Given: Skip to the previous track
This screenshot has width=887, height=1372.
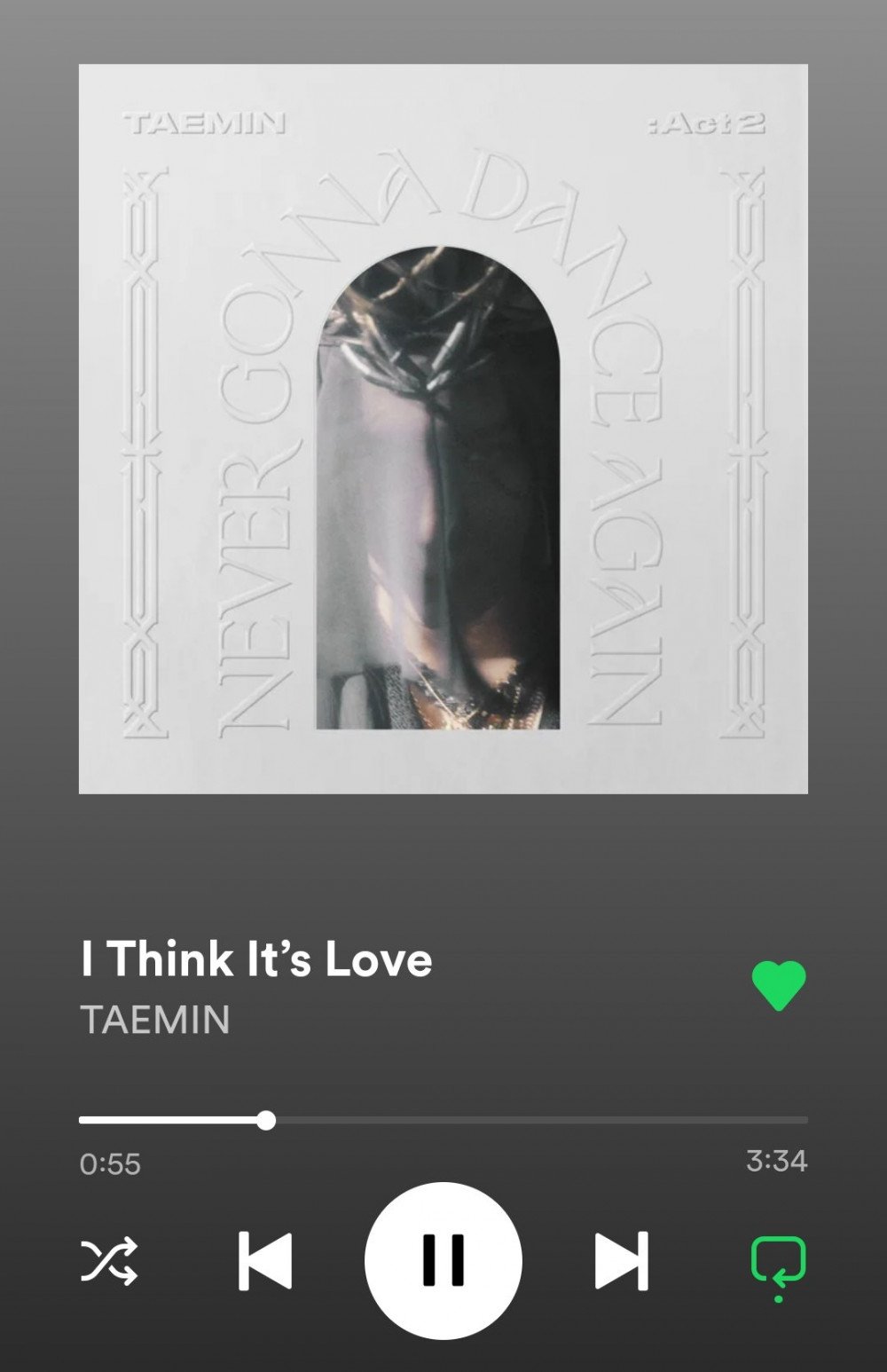Looking at the screenshot, I should 265,1260.
